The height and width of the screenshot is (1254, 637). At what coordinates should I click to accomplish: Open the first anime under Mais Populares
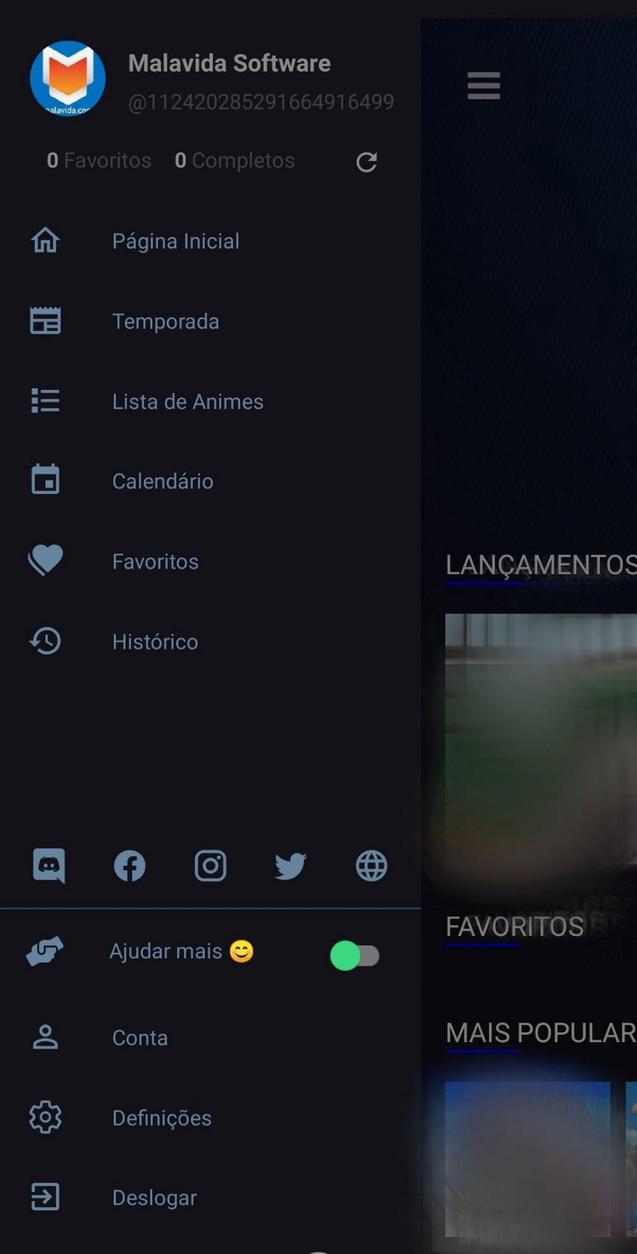527,1158
